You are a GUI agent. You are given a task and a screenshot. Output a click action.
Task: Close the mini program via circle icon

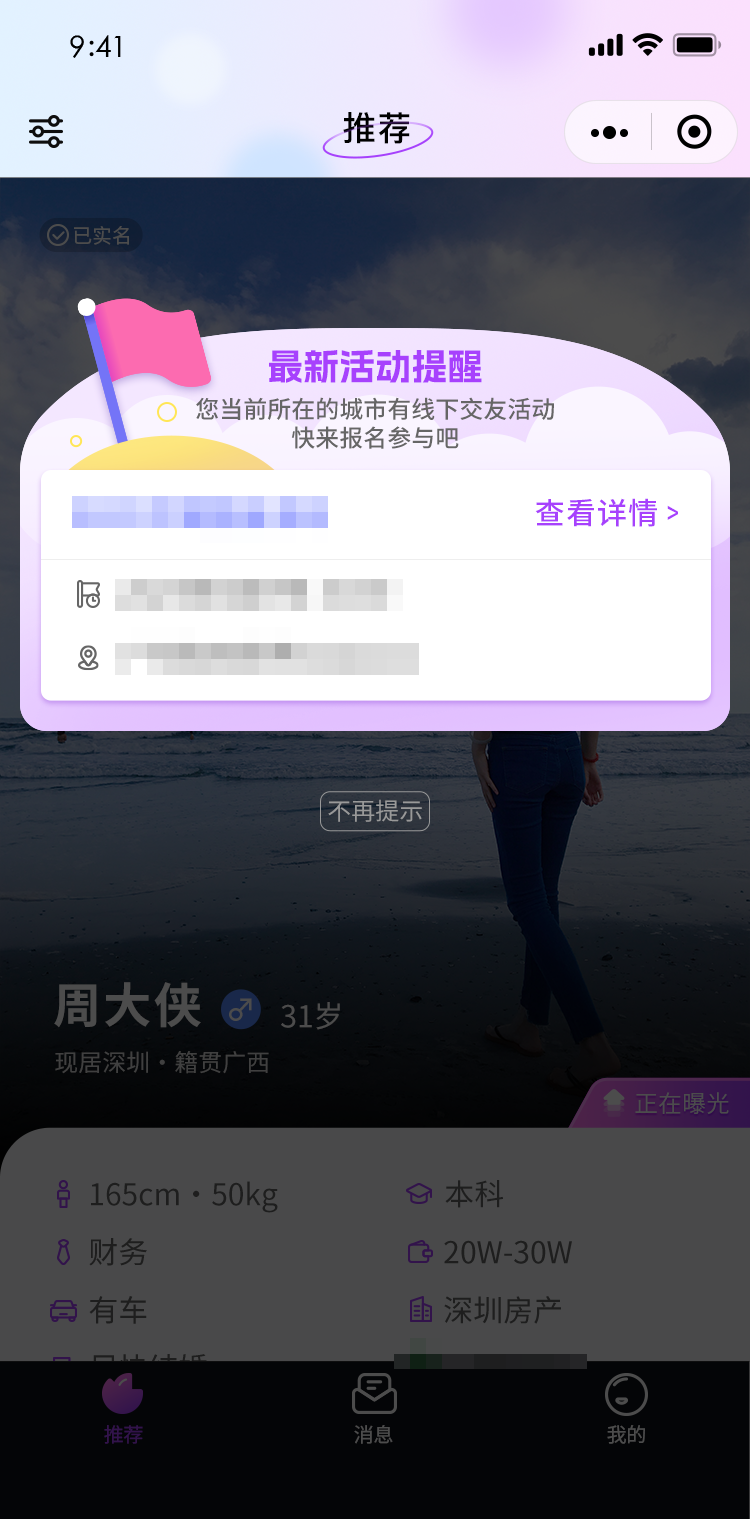(x=694, y=132)
